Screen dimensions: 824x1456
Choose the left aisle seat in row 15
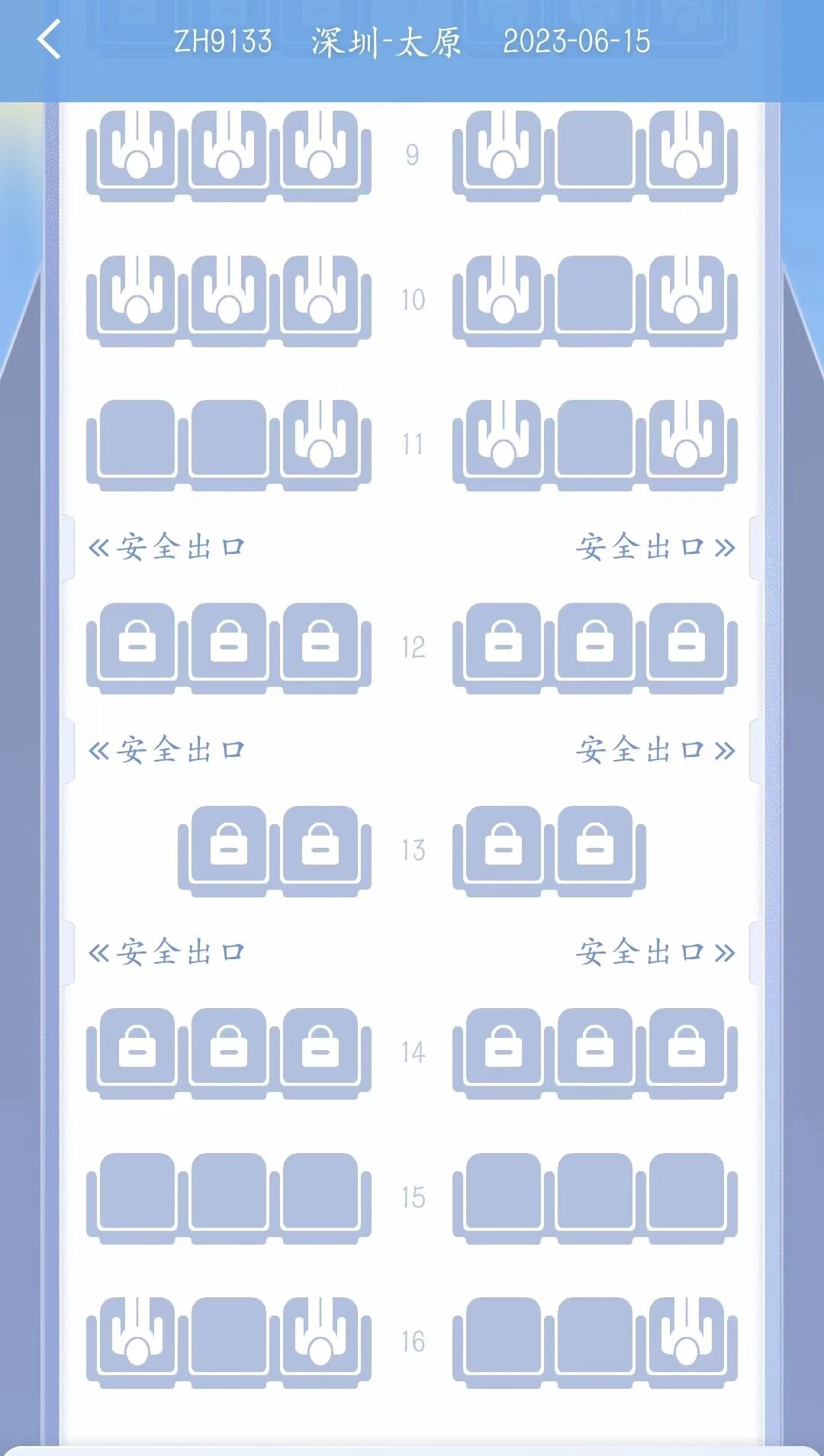click(320, 1192)
